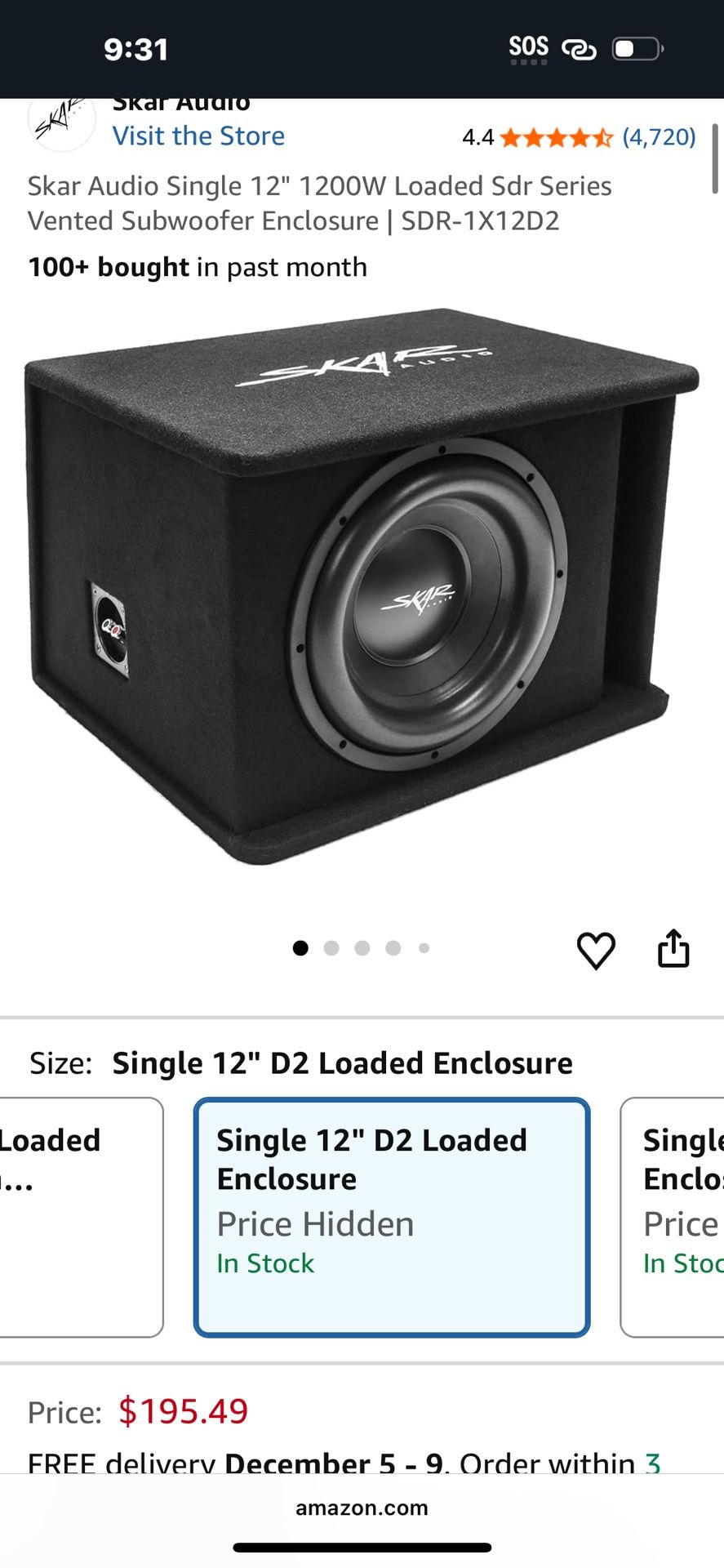Tap the December 5 - 9 delivery text

335,1463
